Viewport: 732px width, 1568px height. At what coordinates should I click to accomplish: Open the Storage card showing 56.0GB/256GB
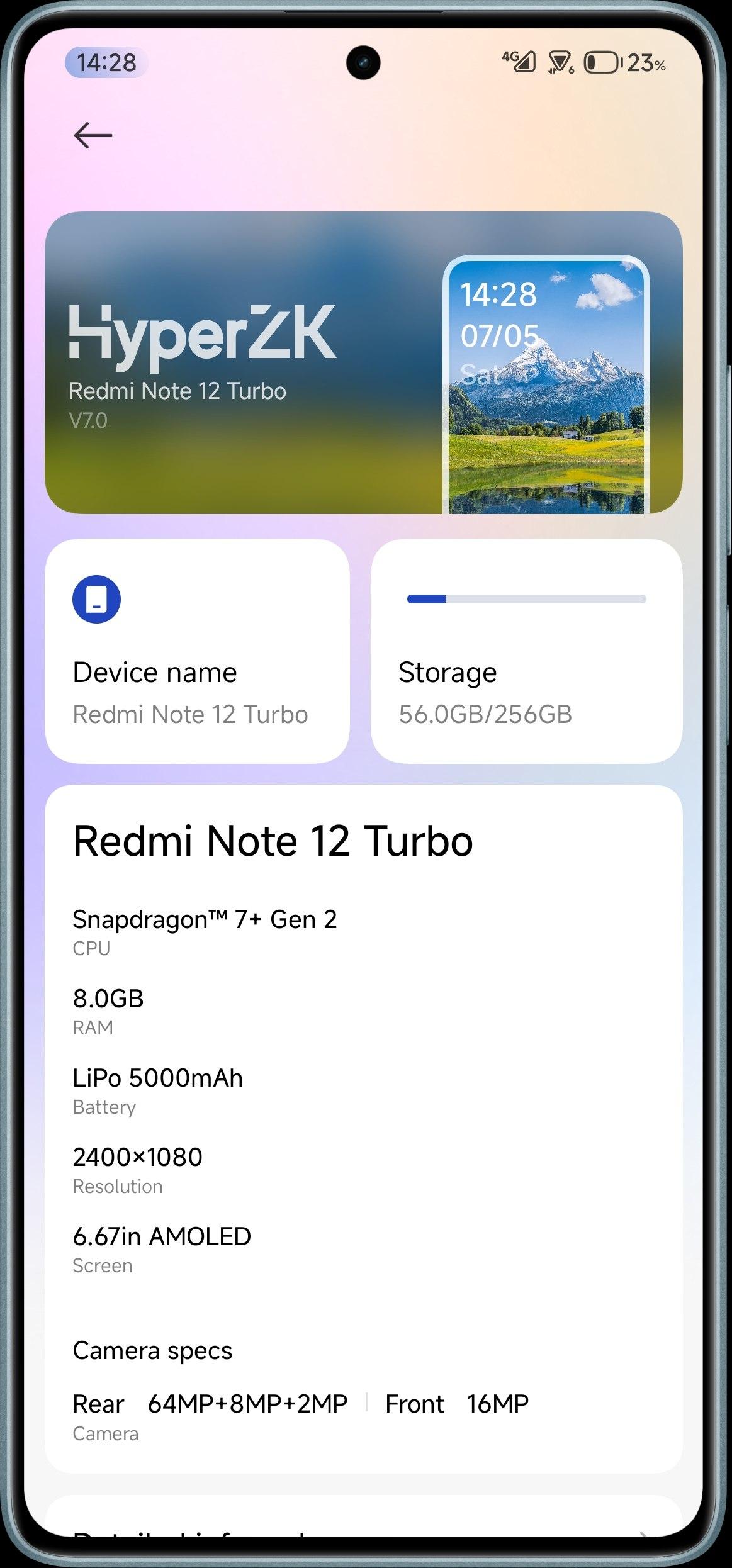pyautogui.click(x=526, y=651)
